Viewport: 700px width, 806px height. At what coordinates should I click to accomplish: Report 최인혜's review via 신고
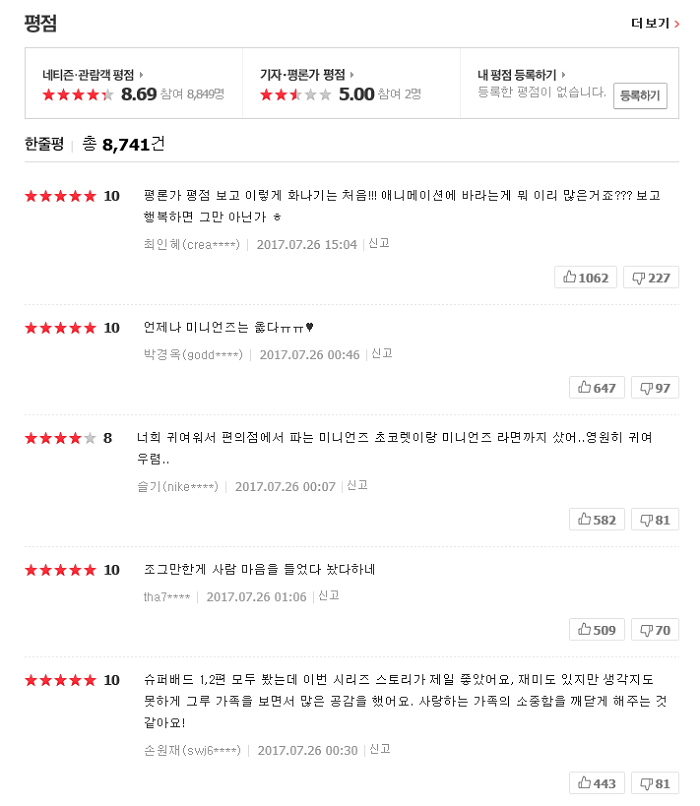379,243
